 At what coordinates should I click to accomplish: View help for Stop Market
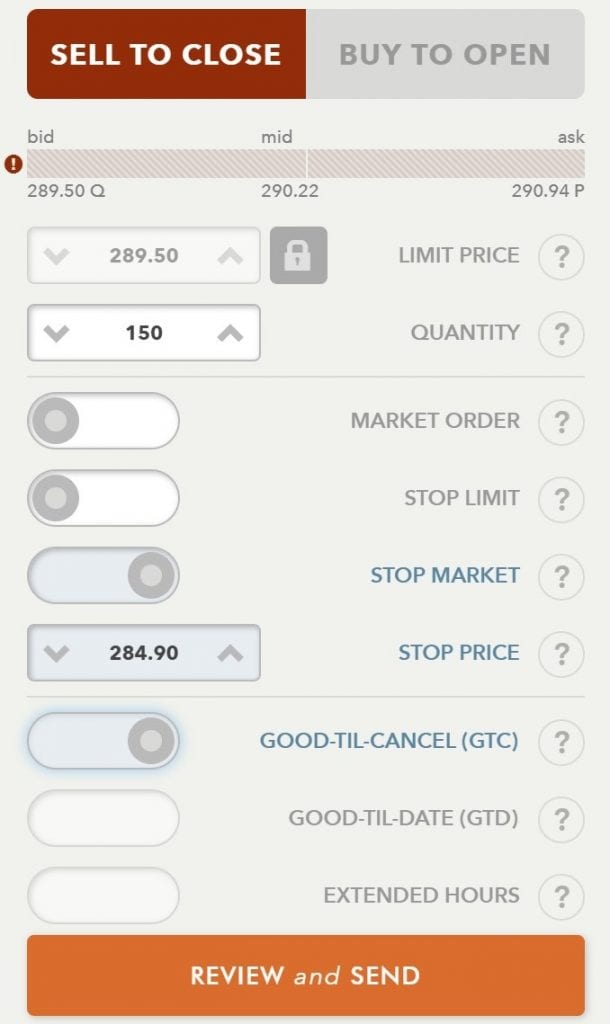pyautogui.click(x=561, y=575)
